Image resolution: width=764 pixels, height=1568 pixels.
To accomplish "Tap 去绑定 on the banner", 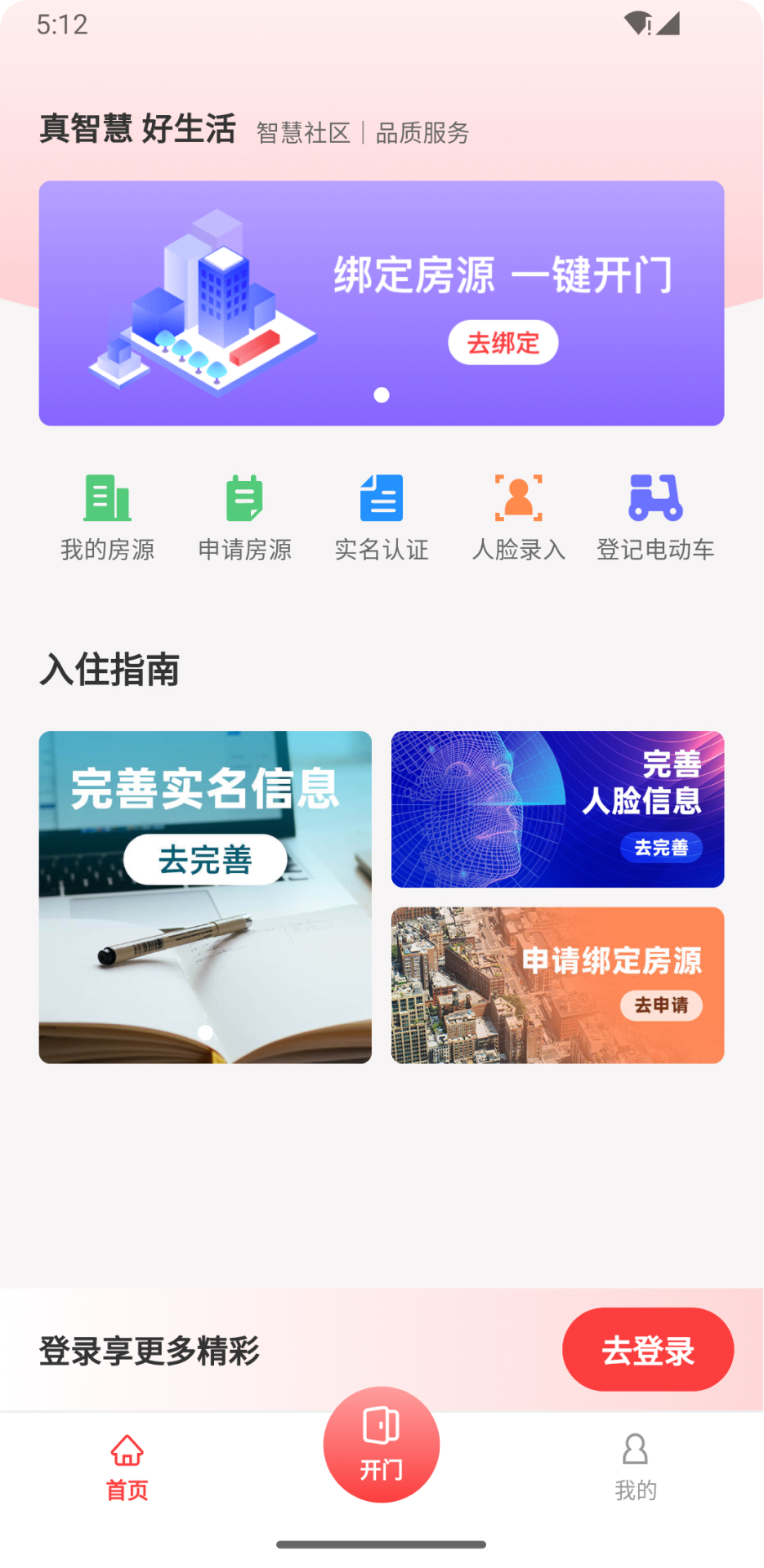I will click(x=503, y=343).
